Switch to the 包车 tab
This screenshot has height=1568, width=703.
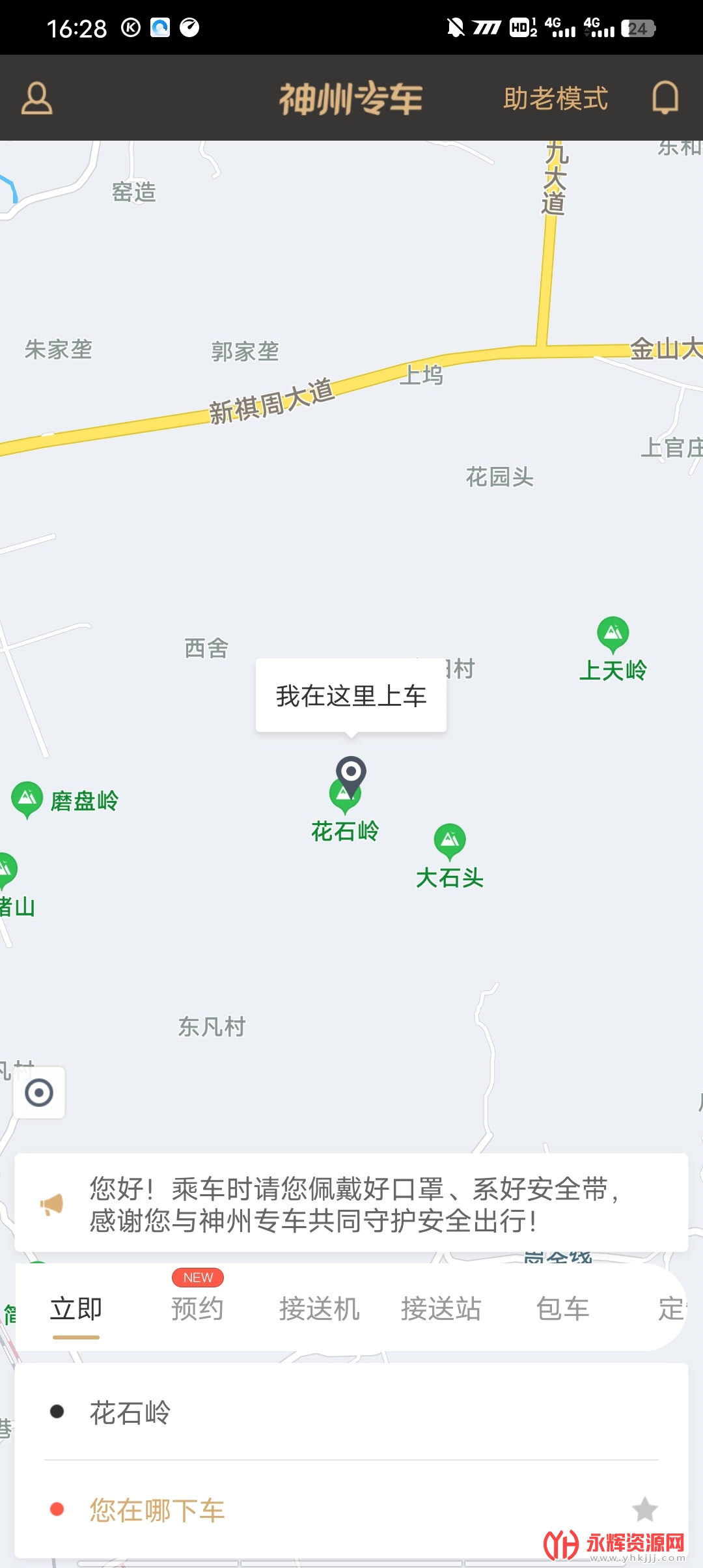[562, 1309]
